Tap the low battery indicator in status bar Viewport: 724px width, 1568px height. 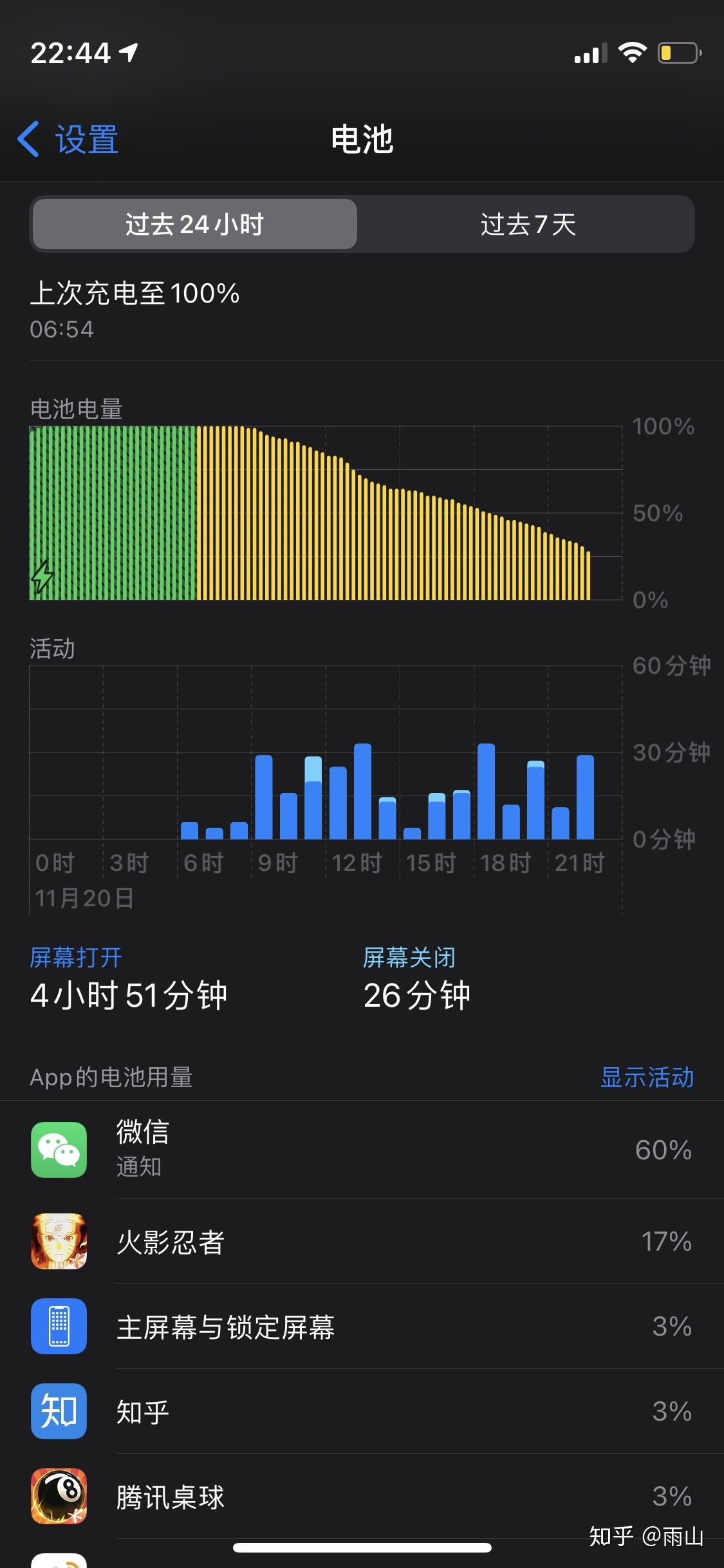[678, 54]
